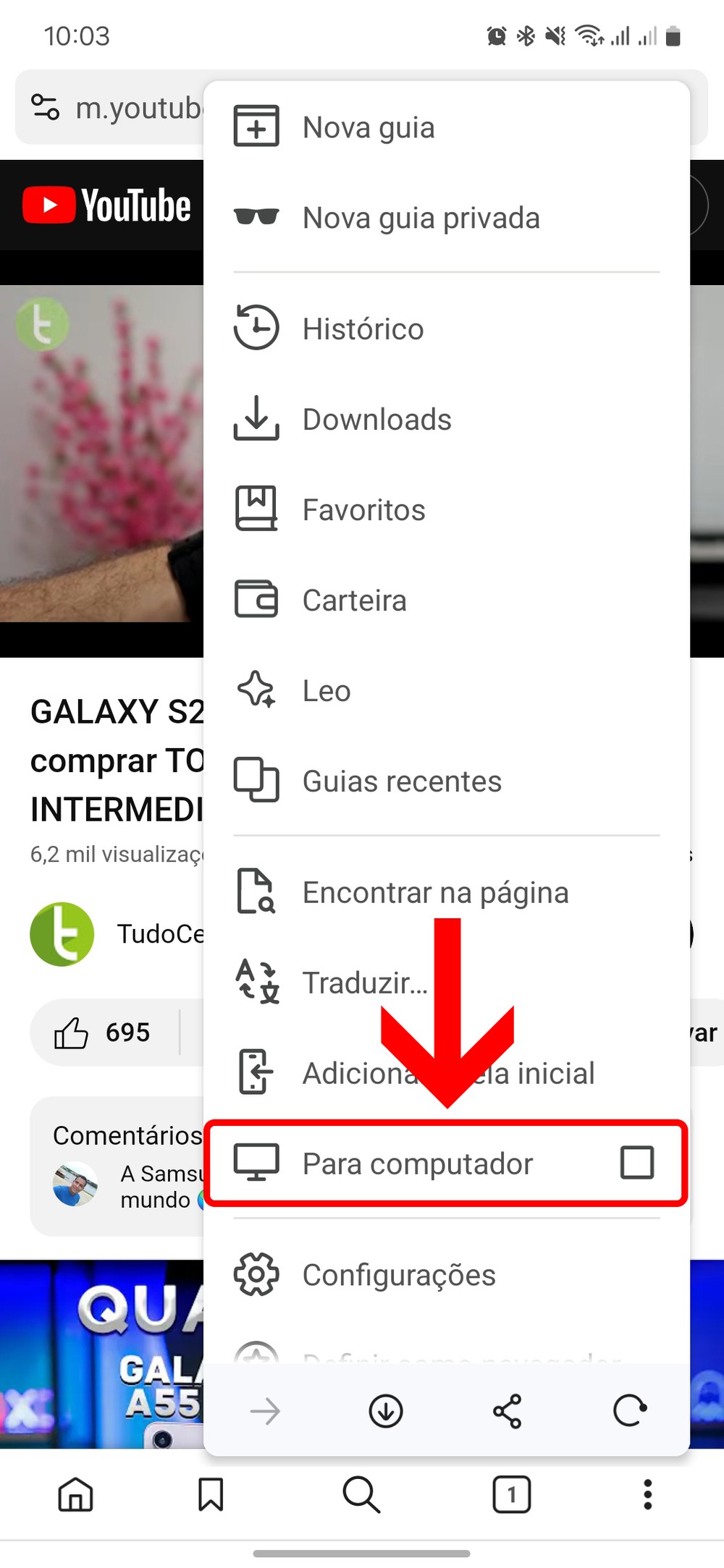
Task: Open the tab switcher showing 1
Action: pyautogui.click(x=511, y=1494)
